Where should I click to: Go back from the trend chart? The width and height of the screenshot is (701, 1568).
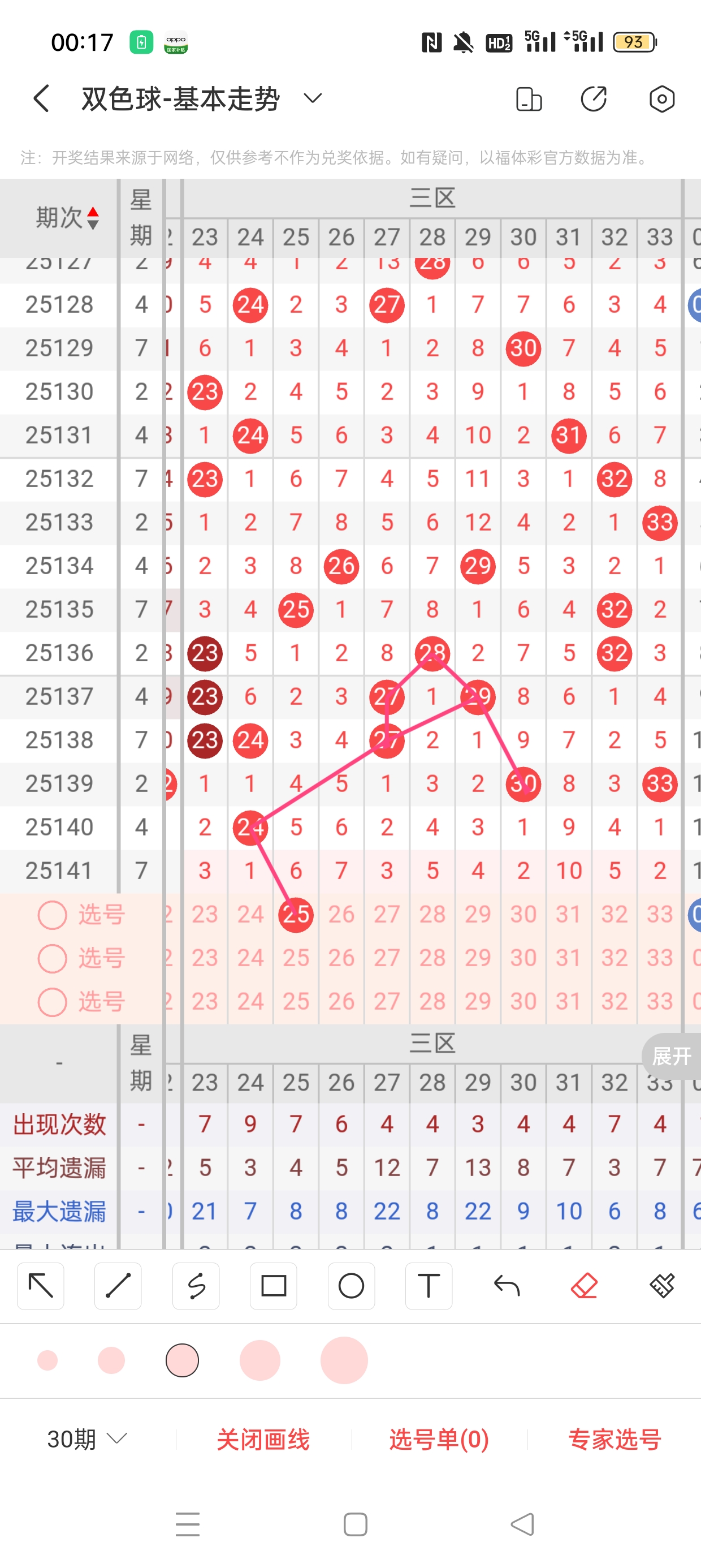pyautogui.click(x=41, y=98)
